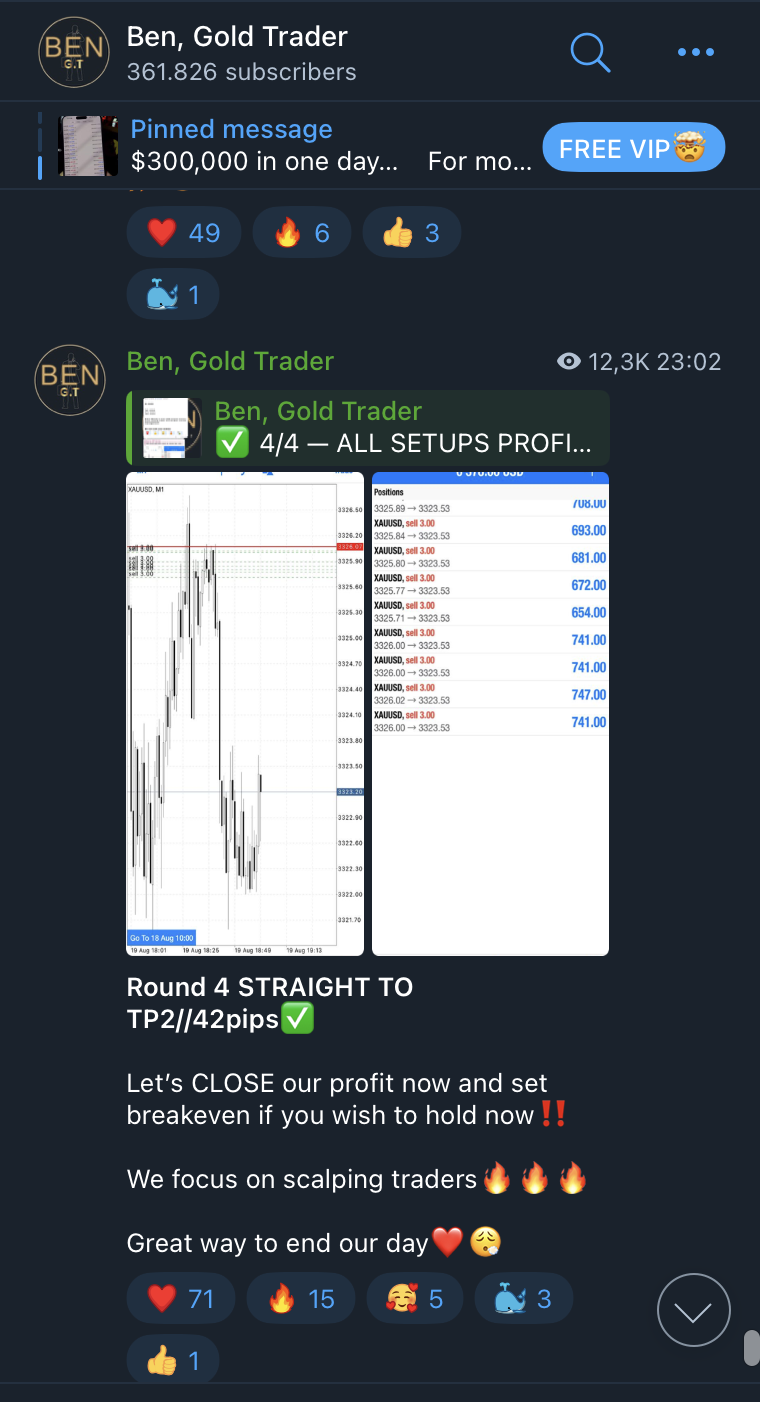This screenshot has height=1402, width=760.
Task: Tap the thumbs-up reaction showing 3
Action: pyautogui.click(x=411, y=233)
